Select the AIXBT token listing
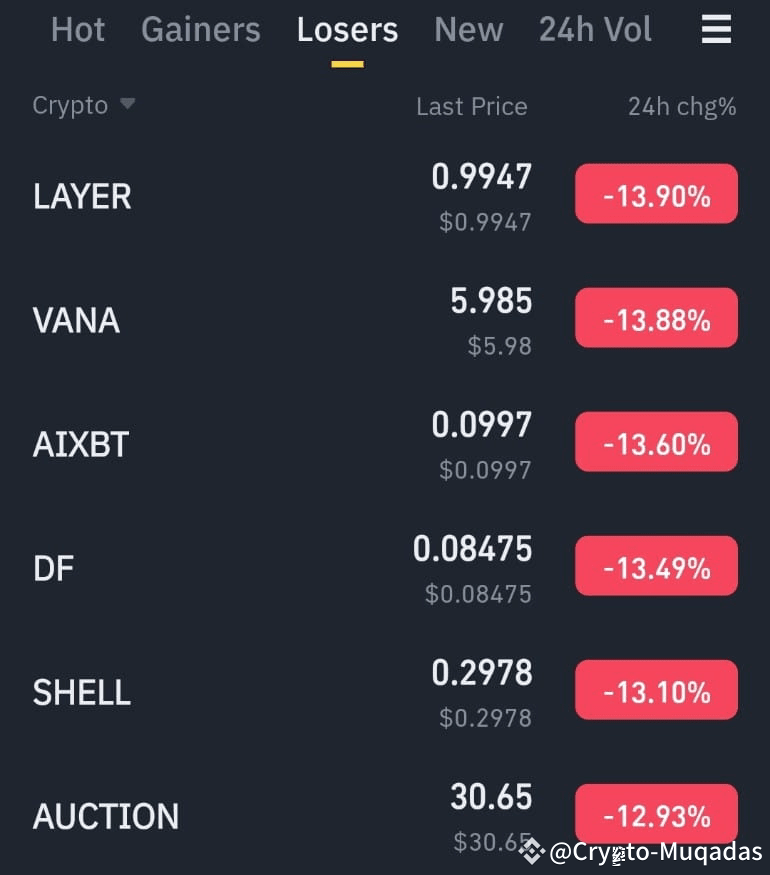 (80, 444)
